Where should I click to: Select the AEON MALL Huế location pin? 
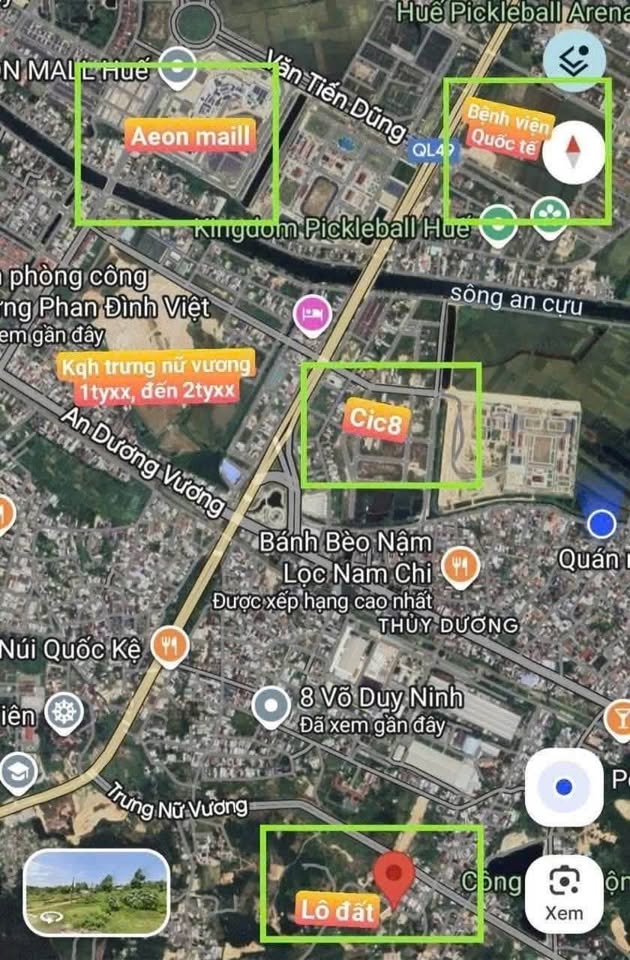click(177, 68)
